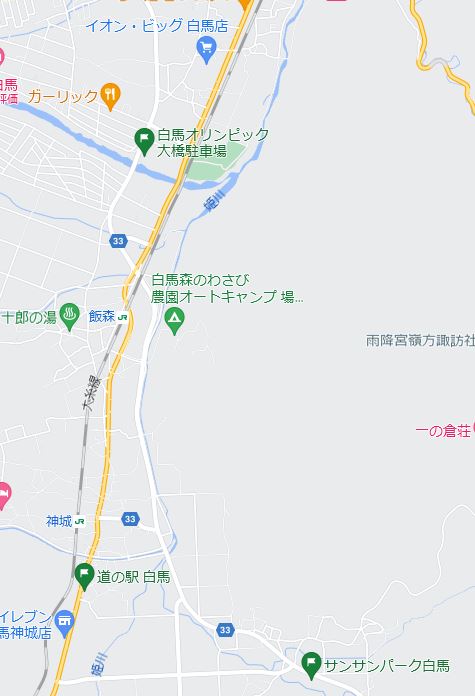Image resolution: width=475 pixels, height=696 pixels.
Task: Select the 十郎の湯 hot spring marker
Action: point(70,316)
